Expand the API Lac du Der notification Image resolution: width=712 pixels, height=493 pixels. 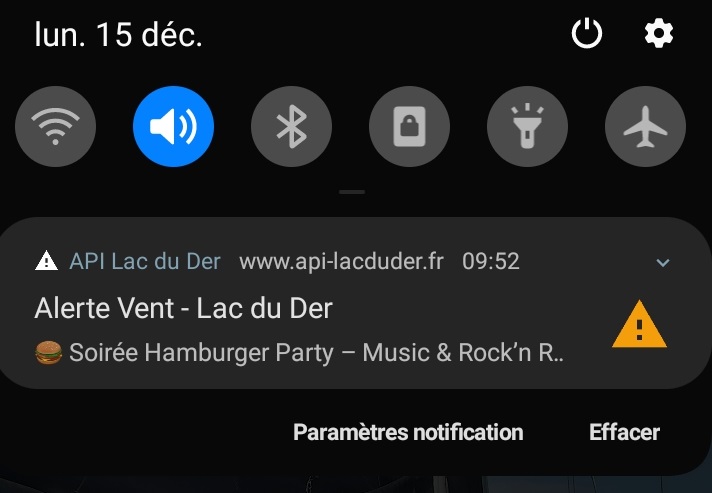click(x=662, y=263)
